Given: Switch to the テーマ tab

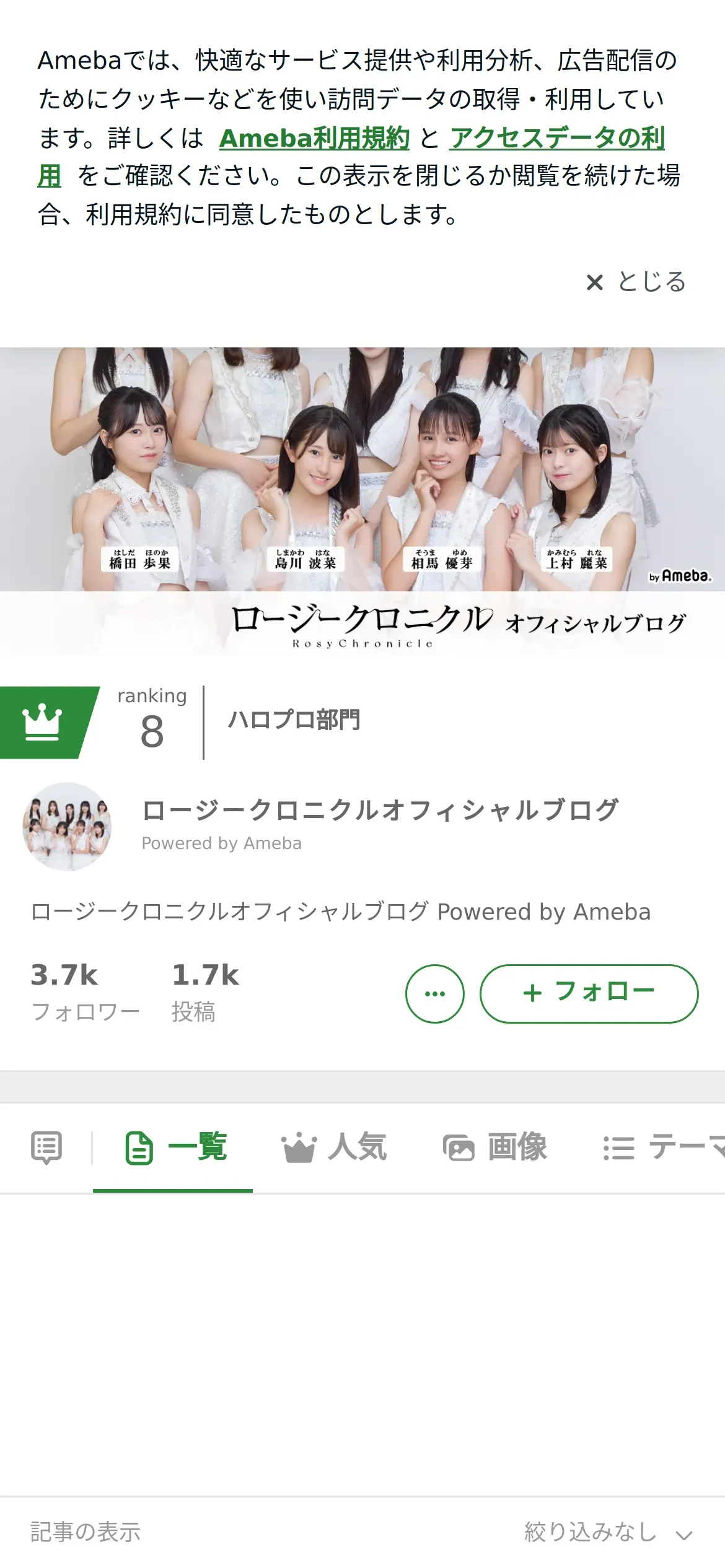Looking at the screenshot, I should point(663,1148).
